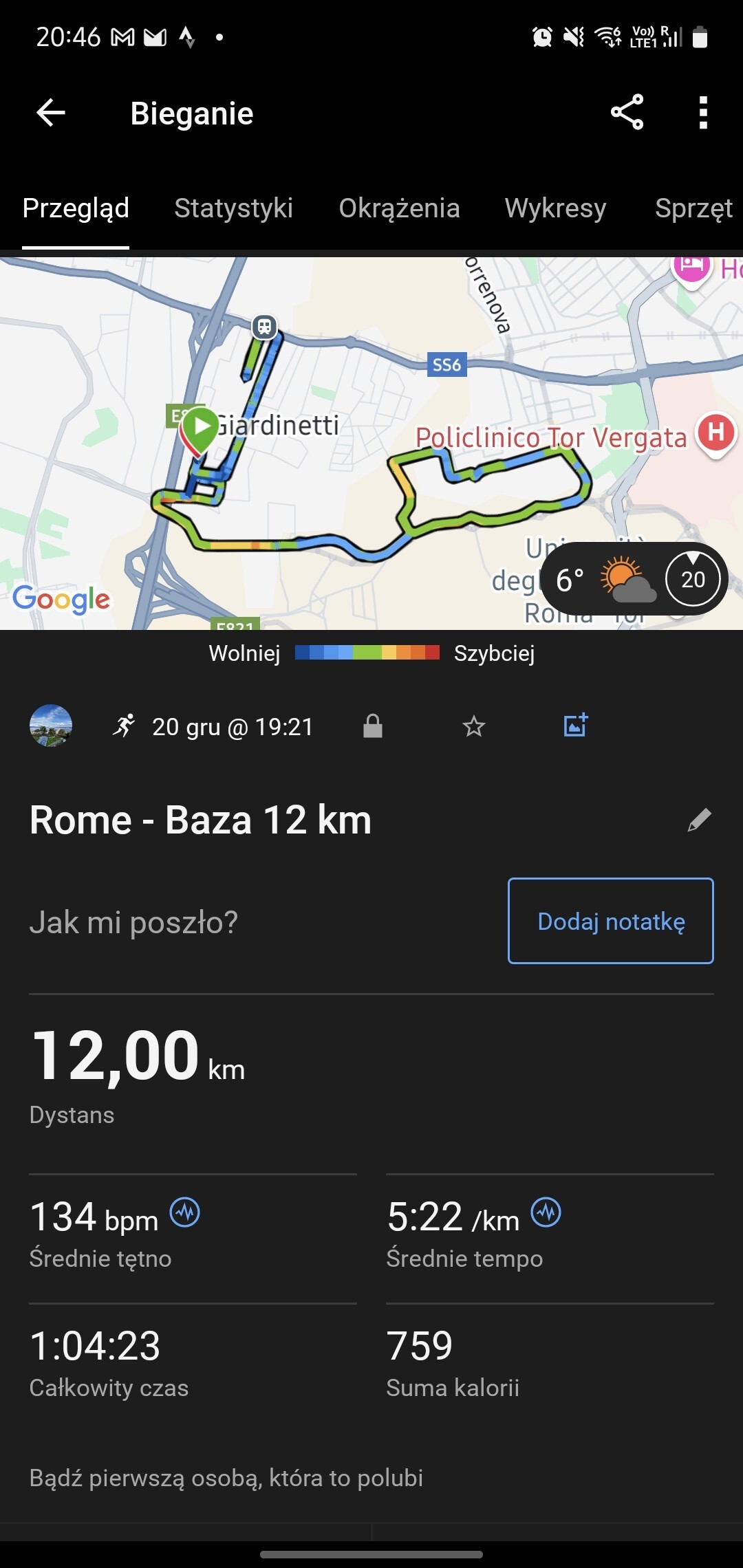Go back using the arrow icon
Screen dimensions: 743x1568
click(x=51, y=113)
